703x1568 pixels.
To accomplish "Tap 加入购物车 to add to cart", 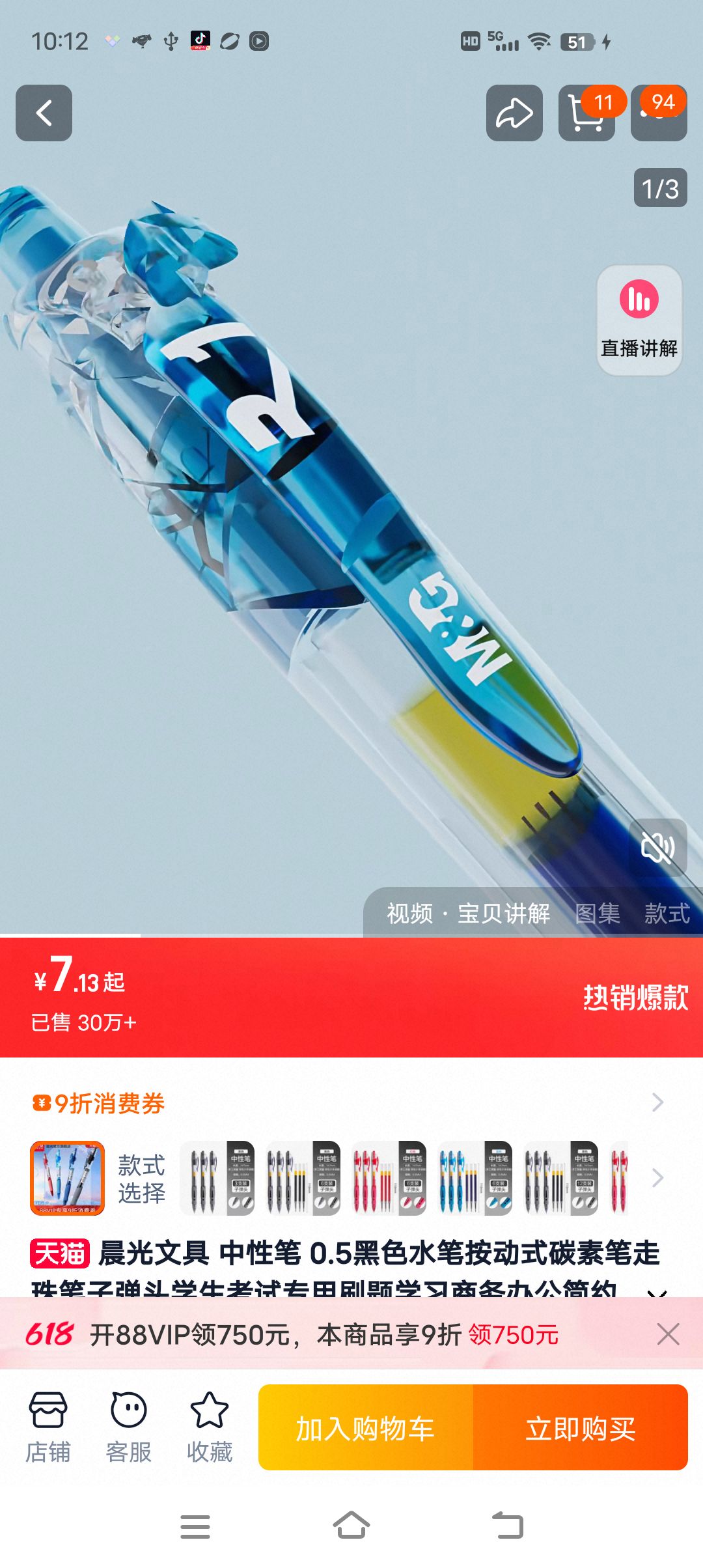I will click(365, 1428).
